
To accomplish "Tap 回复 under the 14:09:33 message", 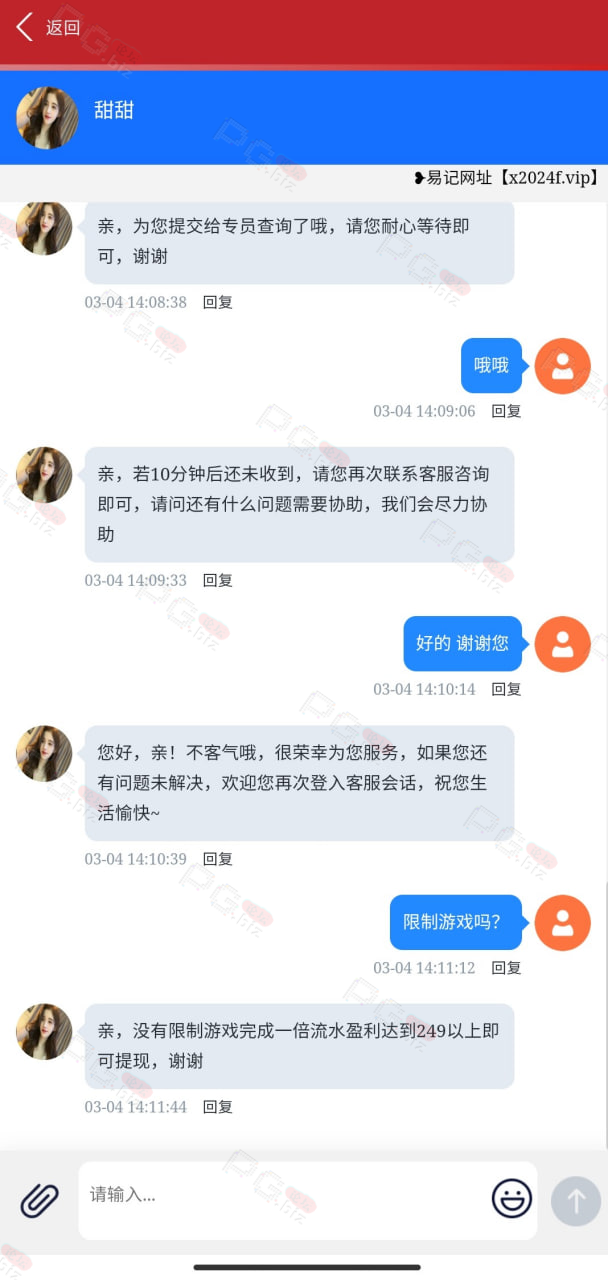I will [218, 580].
